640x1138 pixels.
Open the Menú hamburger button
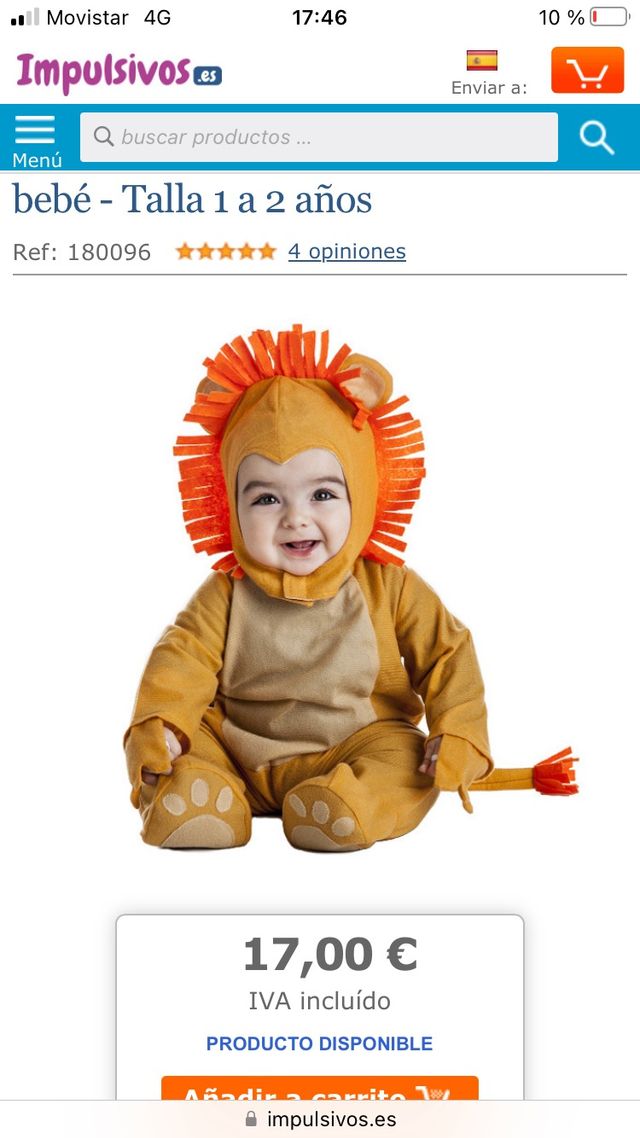pyautogui.click(x=36, y=139)
